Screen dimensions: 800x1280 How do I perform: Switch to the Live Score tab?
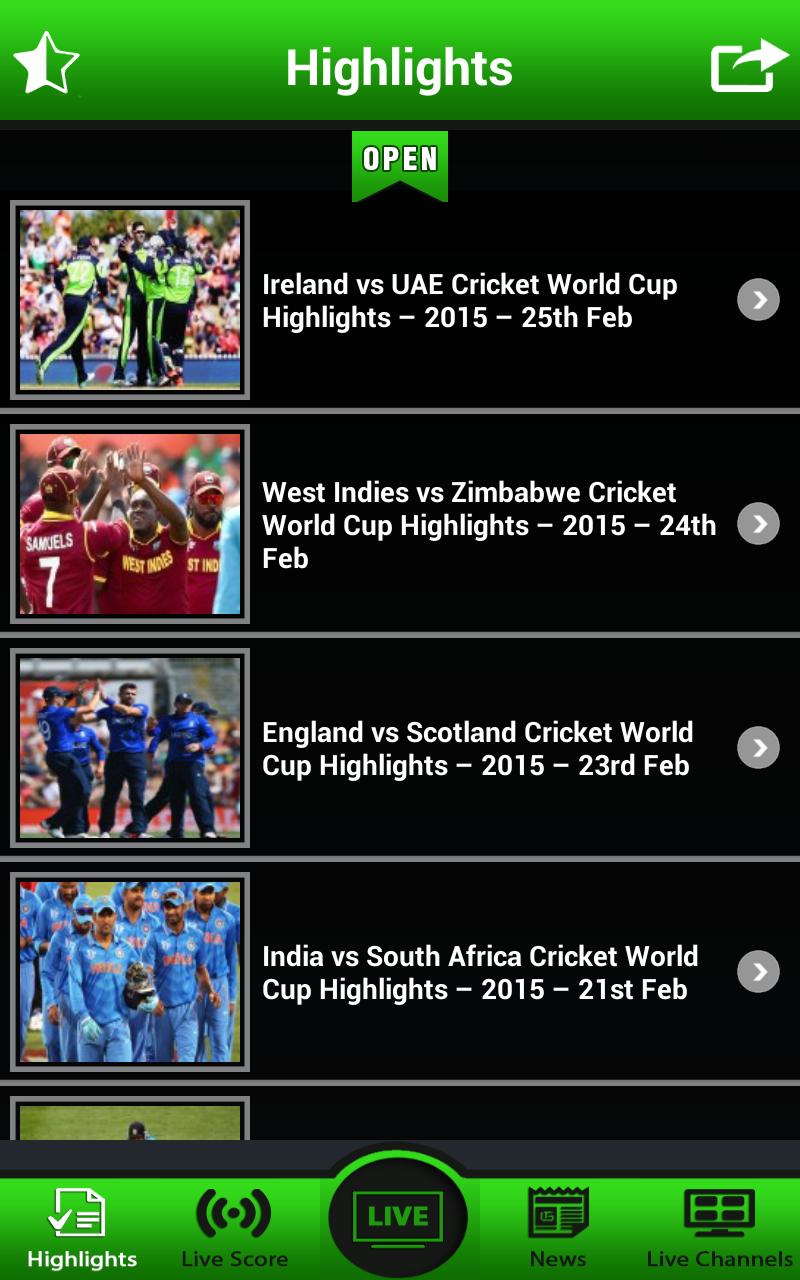pos(234,1228)
